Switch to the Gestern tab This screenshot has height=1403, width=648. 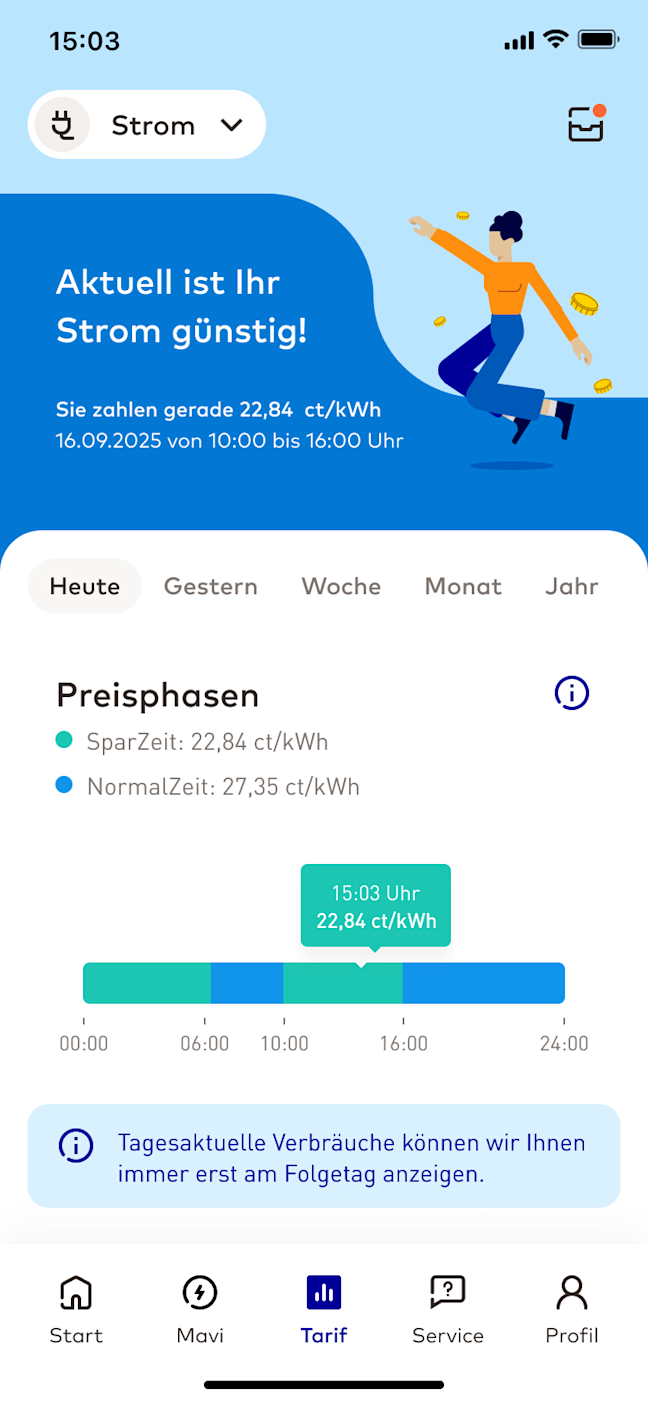coord(211,586)
